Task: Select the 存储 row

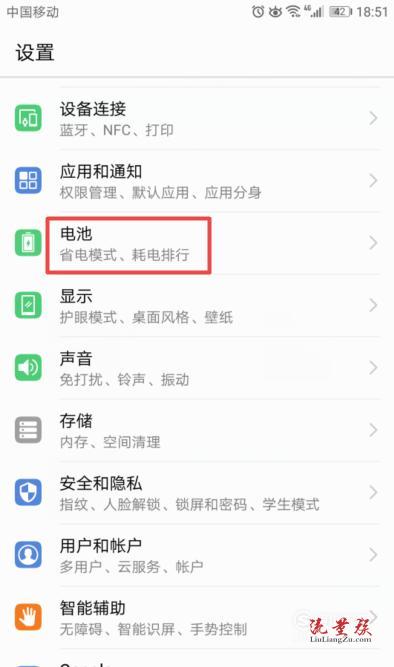Action: [x=197, y=430]
